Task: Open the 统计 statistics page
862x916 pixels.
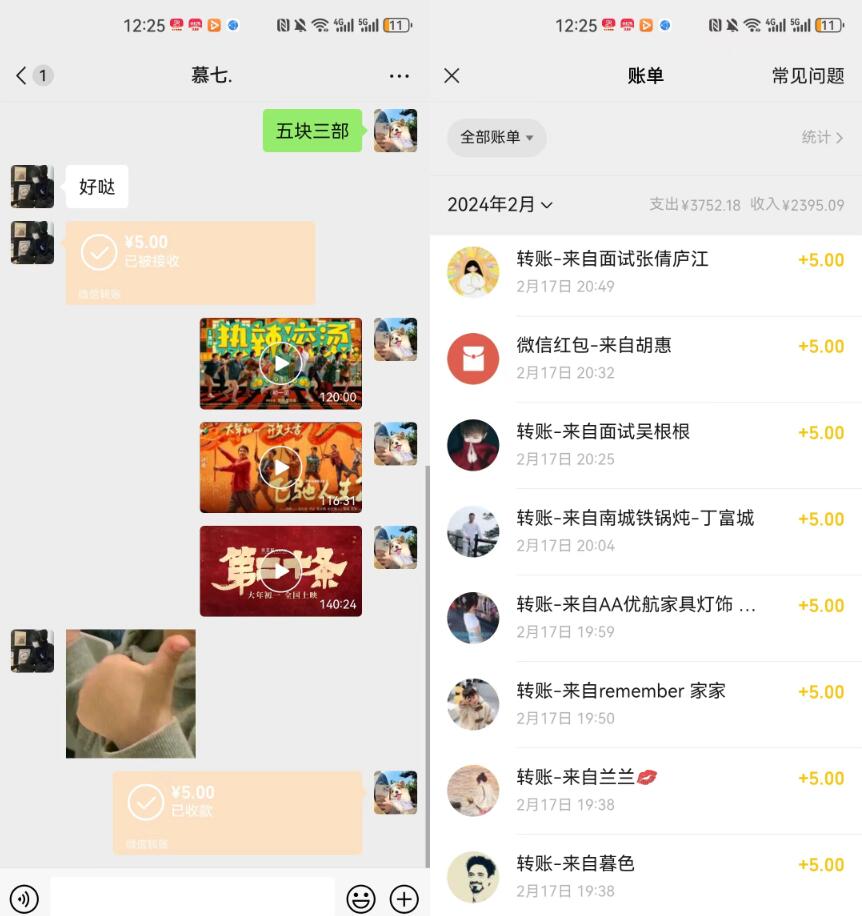Action: 822,137
